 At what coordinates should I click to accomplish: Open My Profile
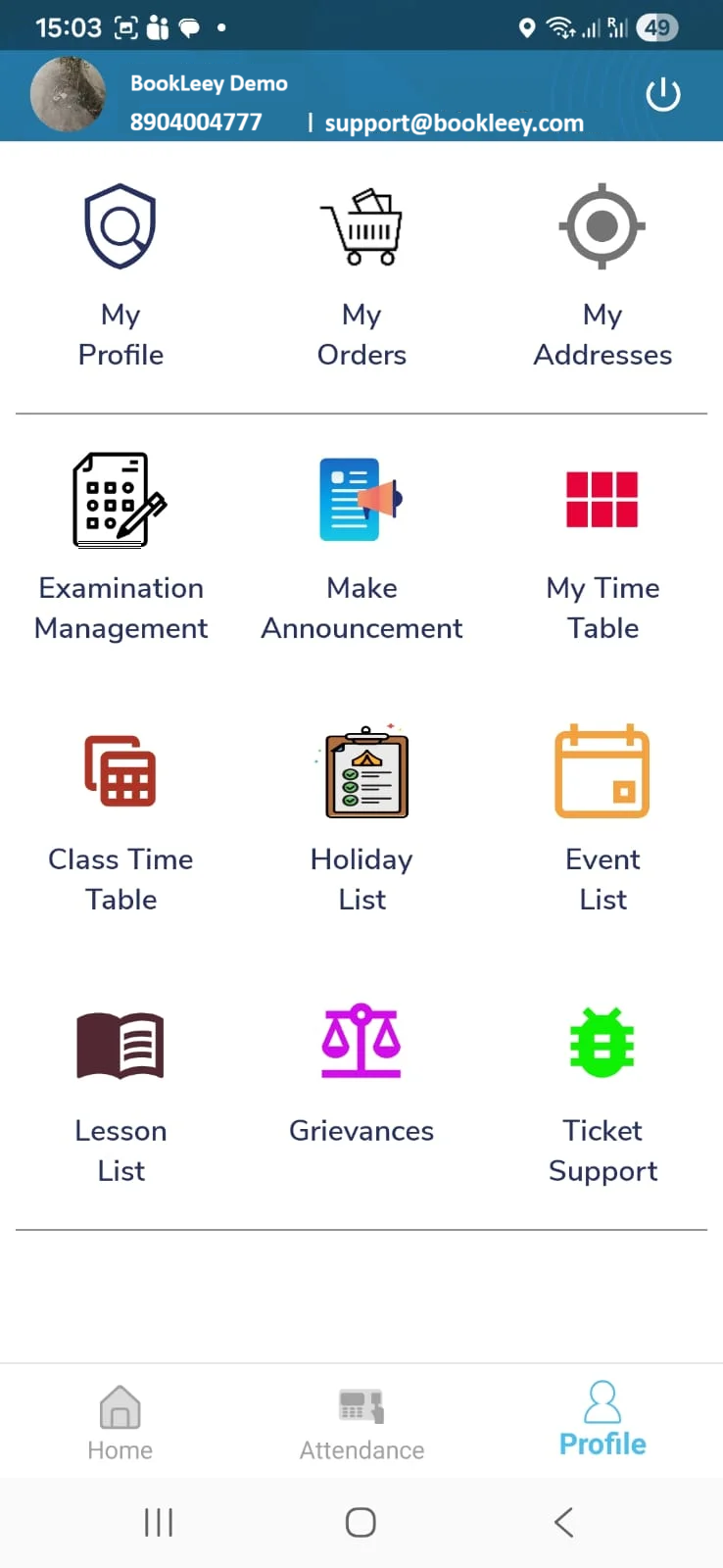click(120, 274)
